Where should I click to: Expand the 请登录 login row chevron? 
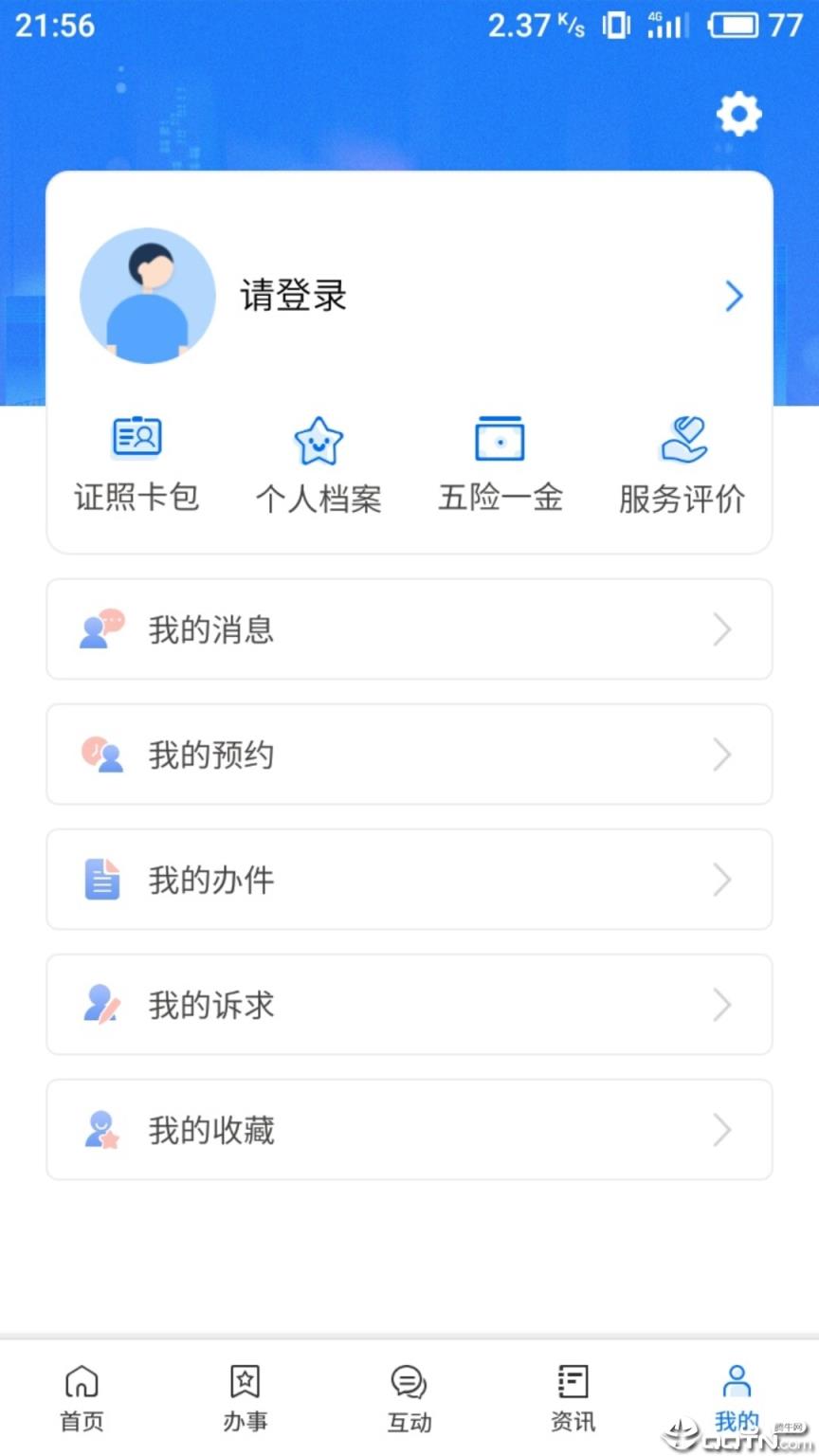click(733, 296)
